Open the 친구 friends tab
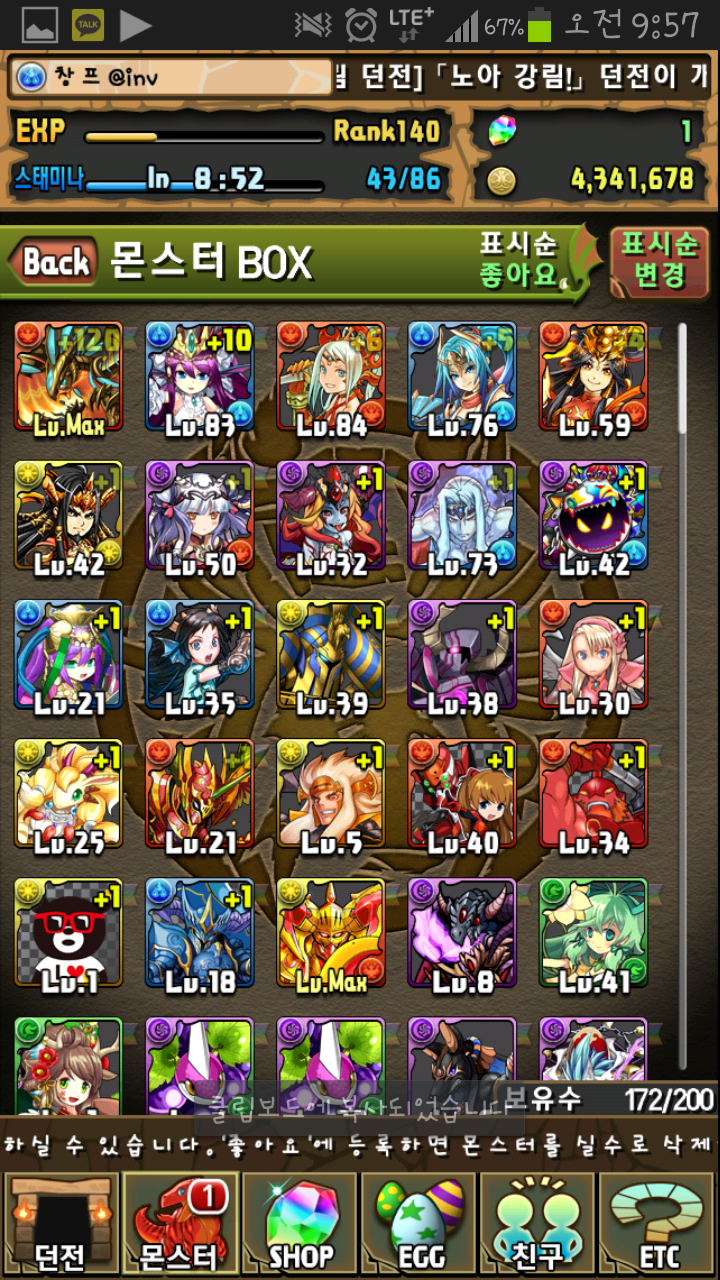 (539, 1224)
